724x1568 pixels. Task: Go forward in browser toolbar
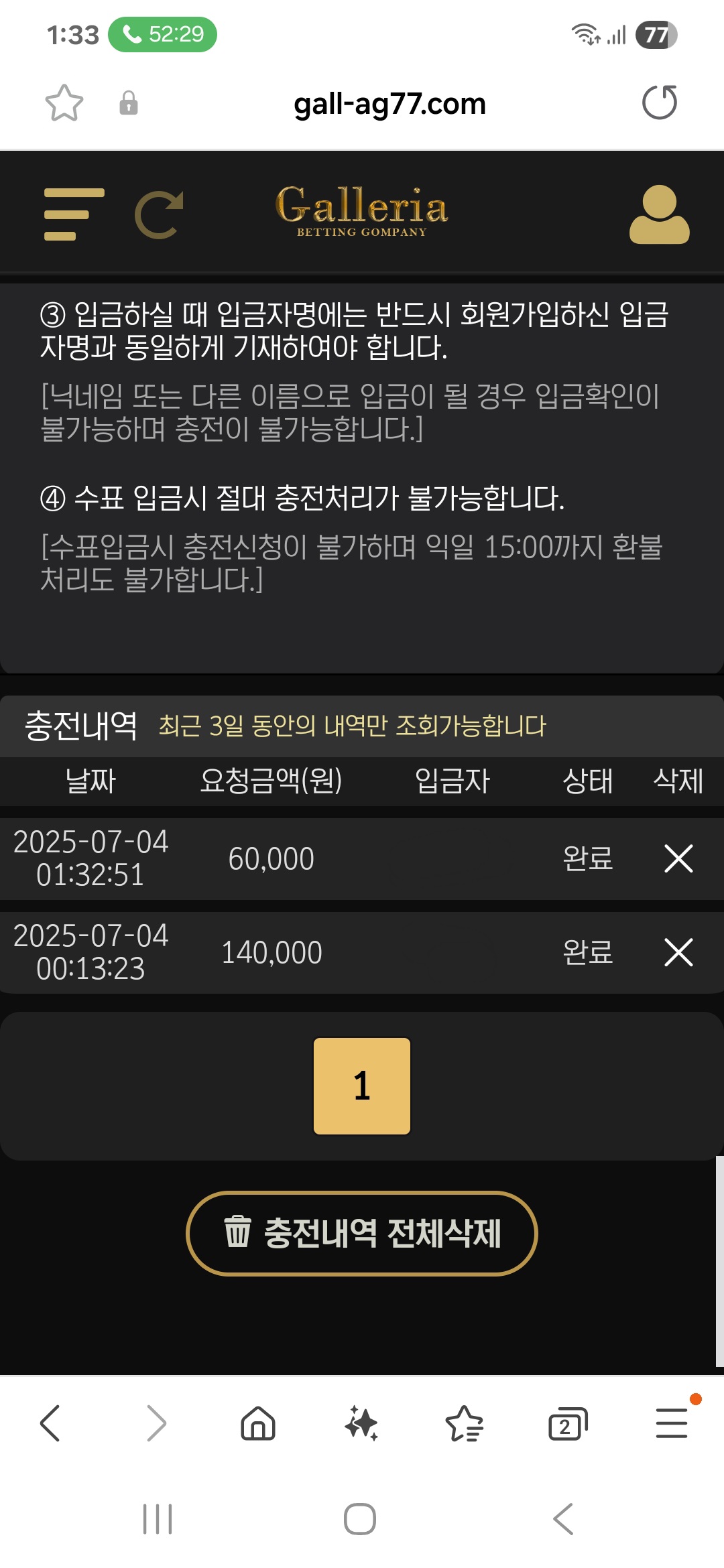click(x=156, y=1423)
